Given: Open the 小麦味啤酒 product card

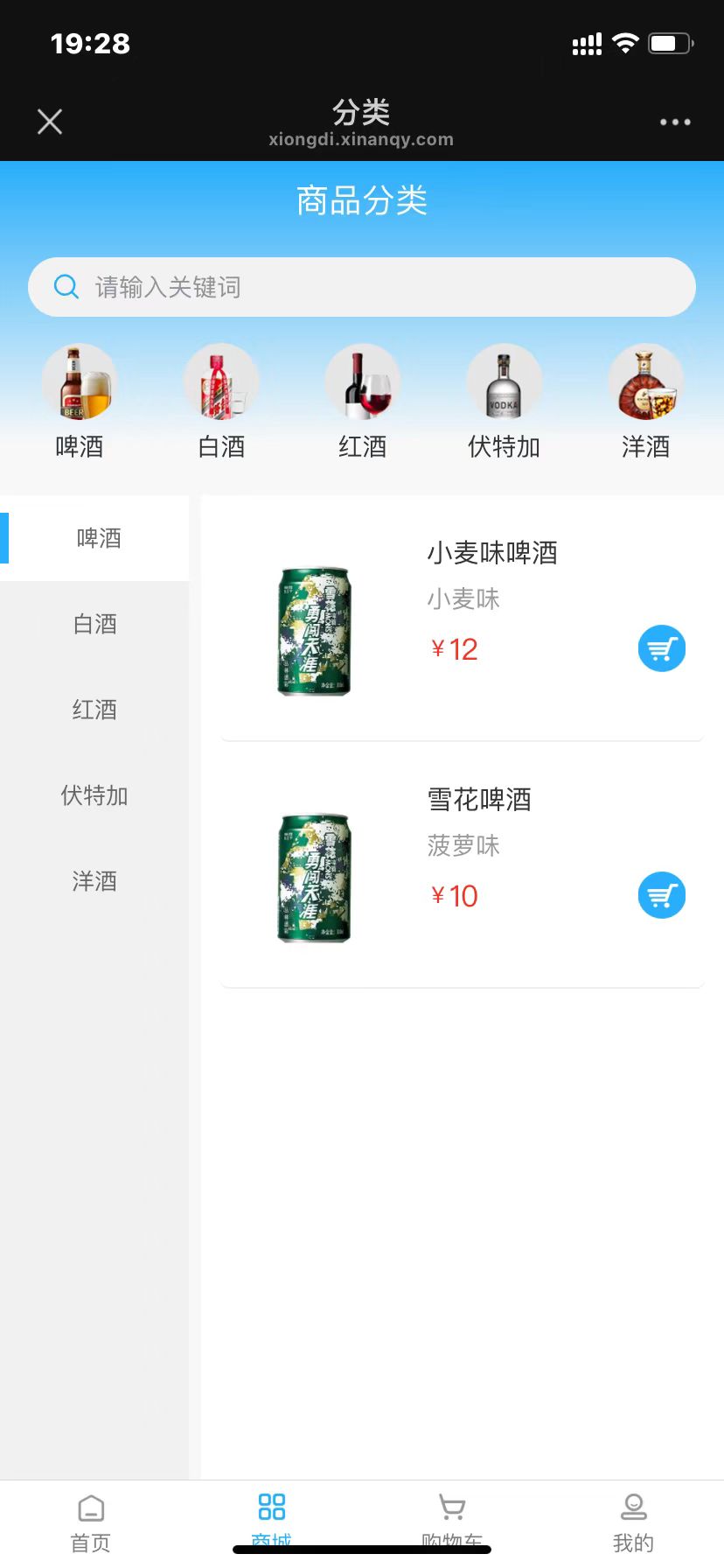Looking at the screenshot, I should click(x=491, y=553).
